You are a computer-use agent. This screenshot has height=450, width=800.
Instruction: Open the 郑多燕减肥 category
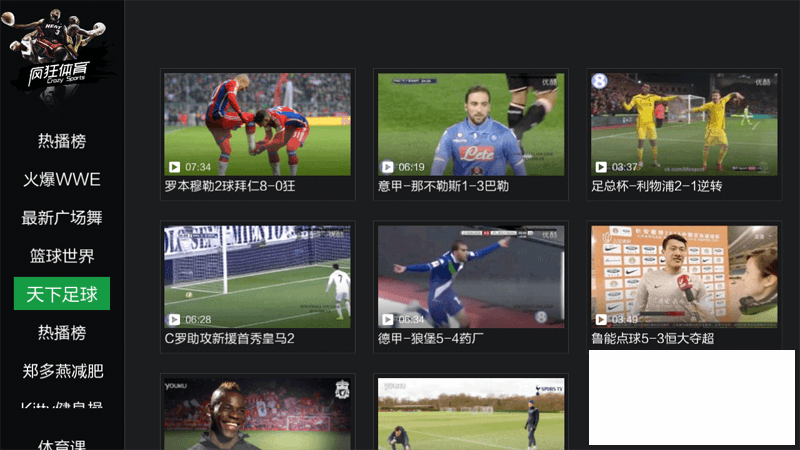[62, 371]
